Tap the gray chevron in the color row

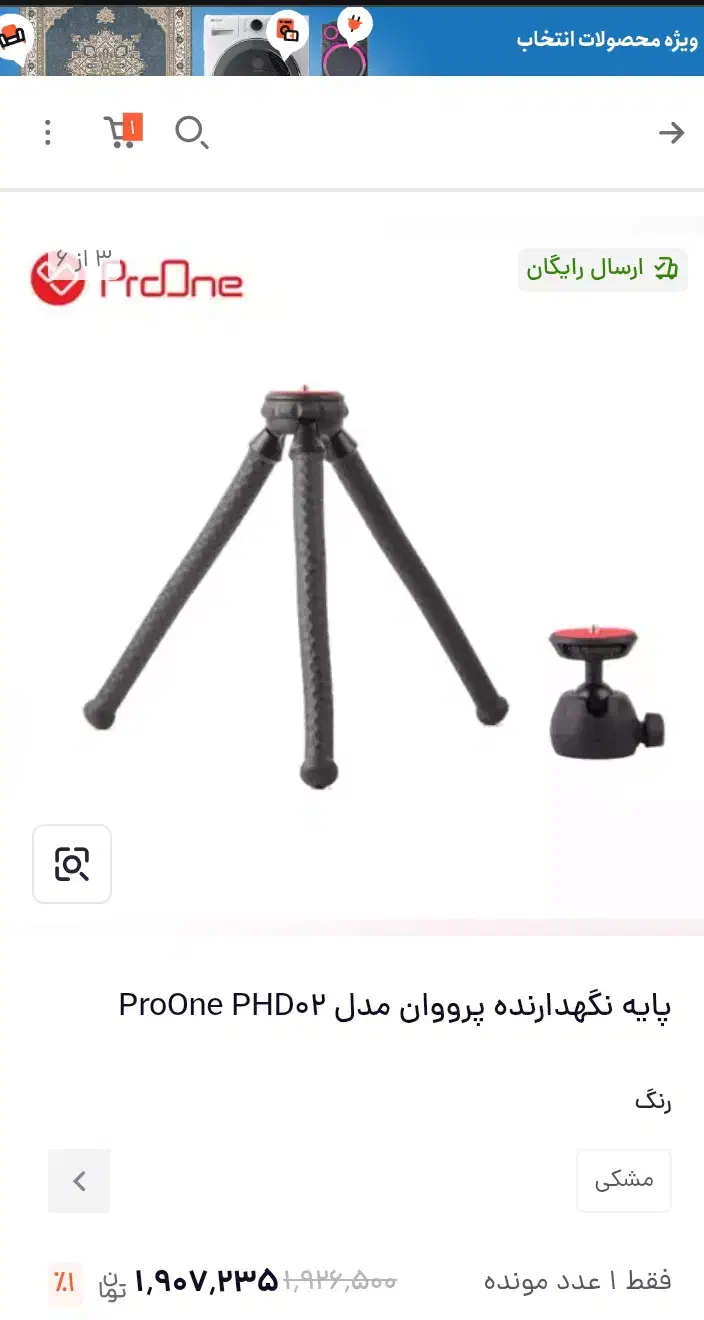[79, 1181]
